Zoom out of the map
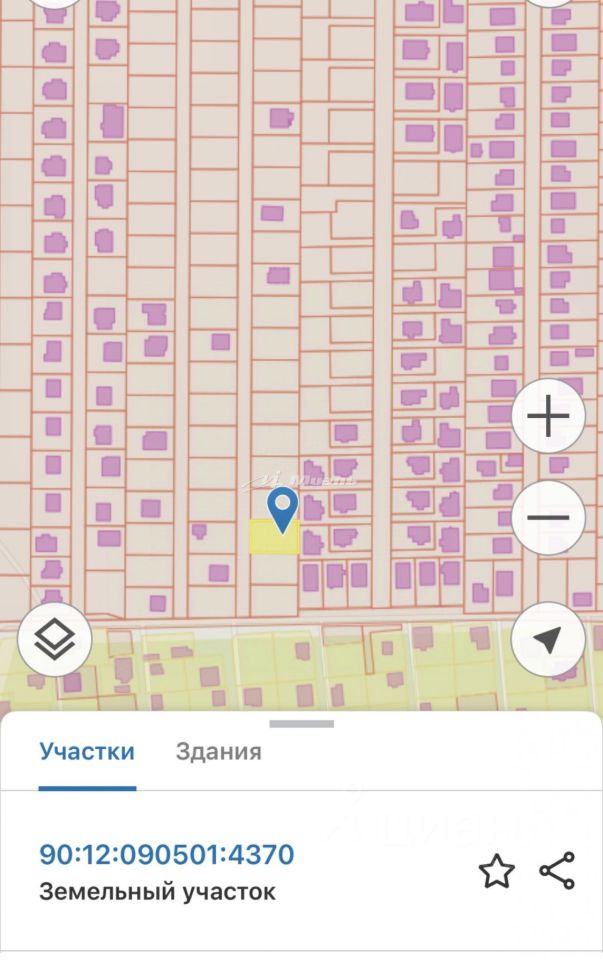 (548, 517)
